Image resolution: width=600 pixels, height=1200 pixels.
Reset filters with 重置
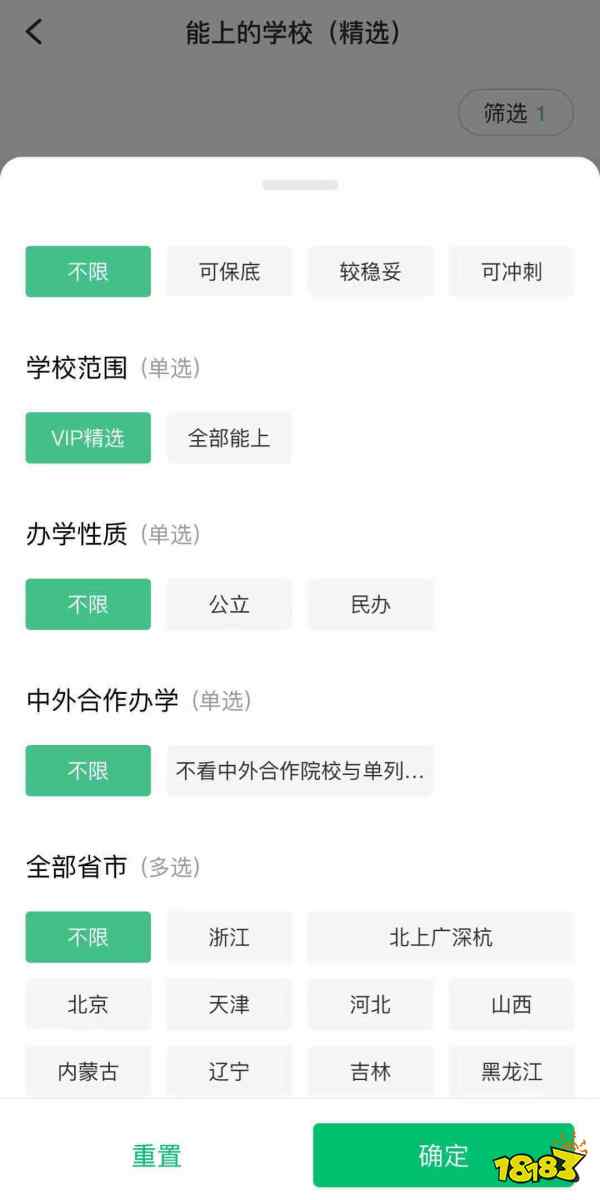point(157,1155)
